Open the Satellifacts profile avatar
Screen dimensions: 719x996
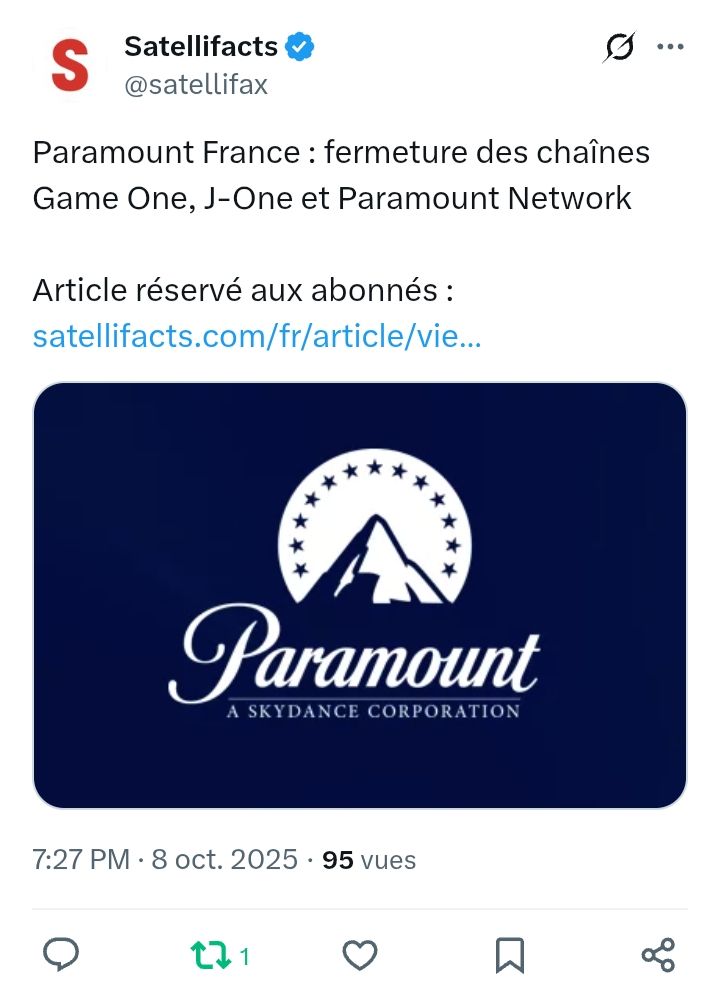pos(69,65)
